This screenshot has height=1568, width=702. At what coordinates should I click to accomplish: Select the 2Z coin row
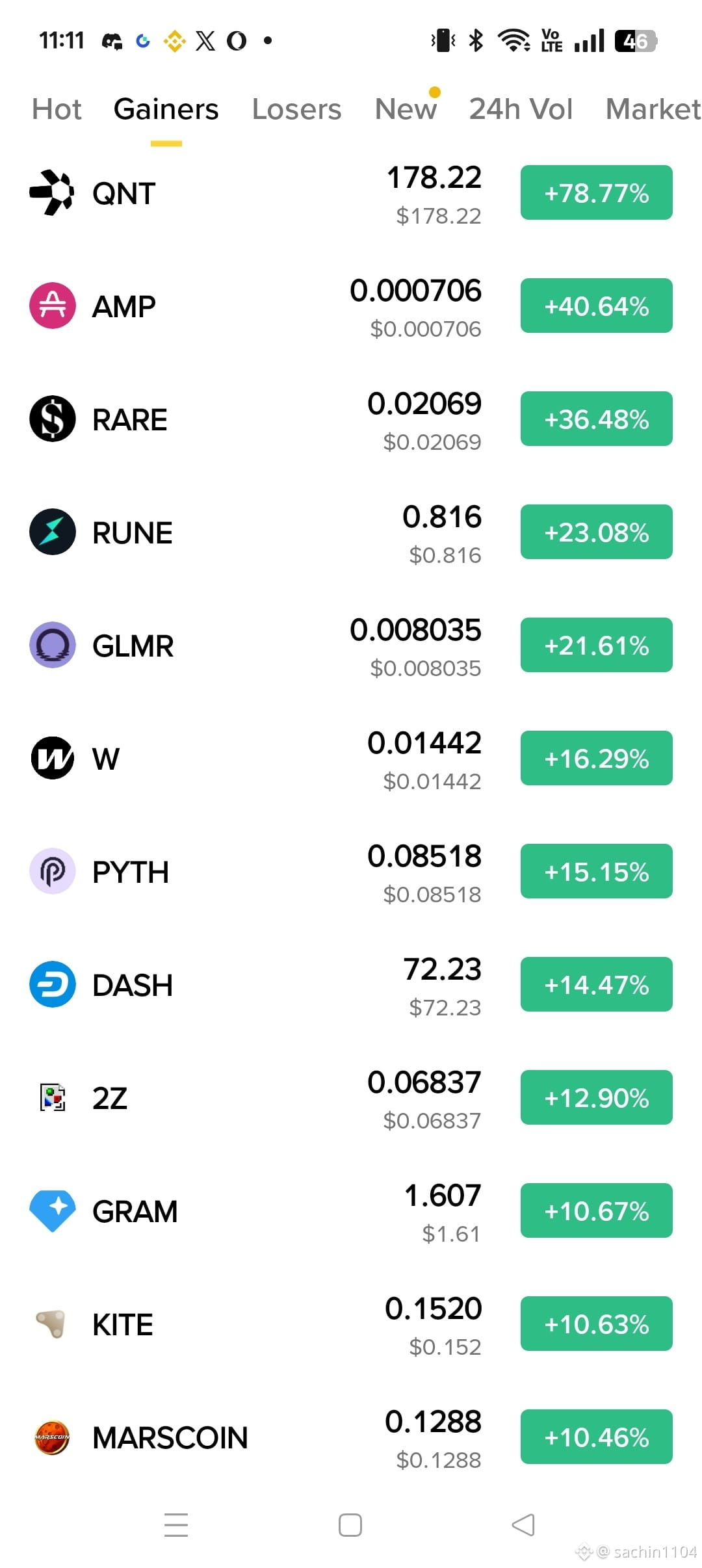point(351,1098)
